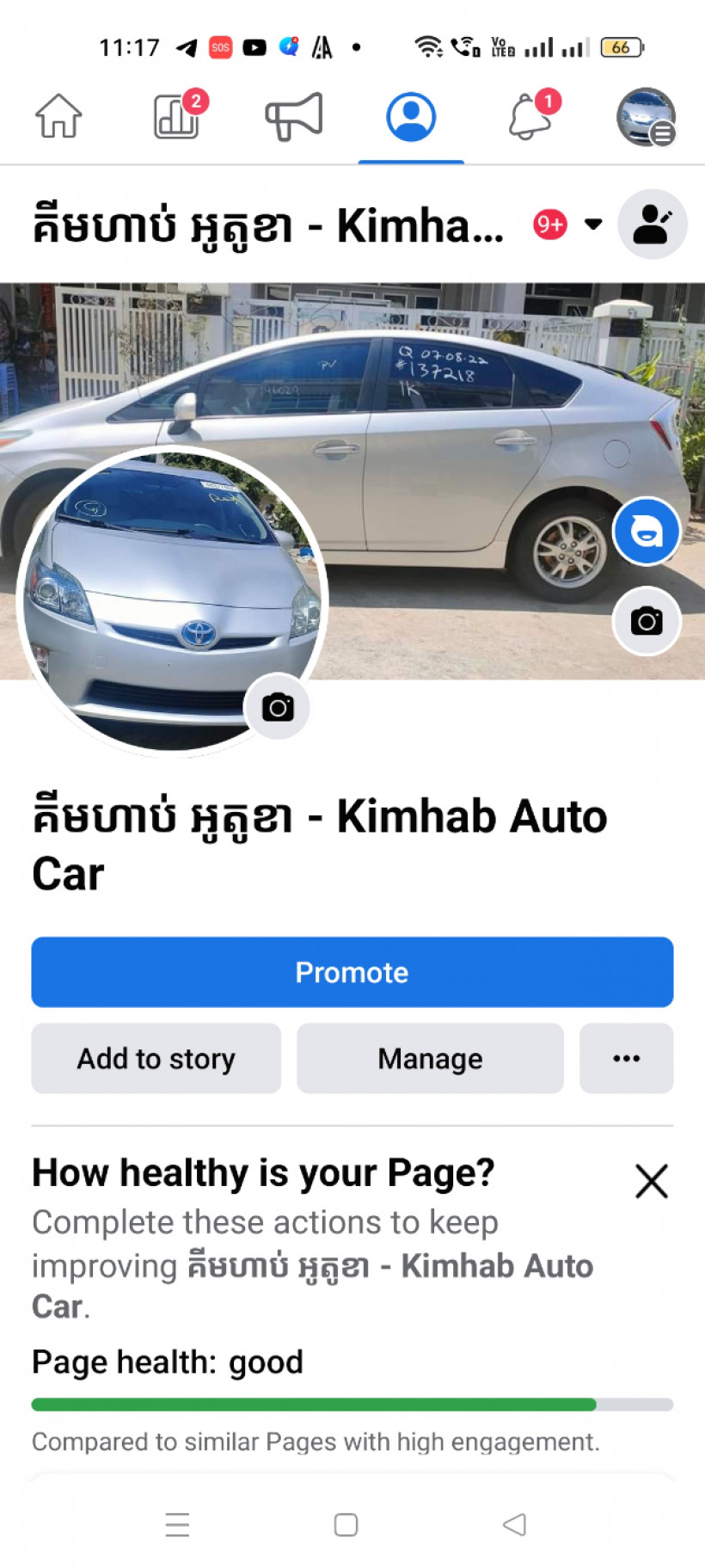
Task: Select the Marketplace icon with badge 2
Action: coord(177,118)
